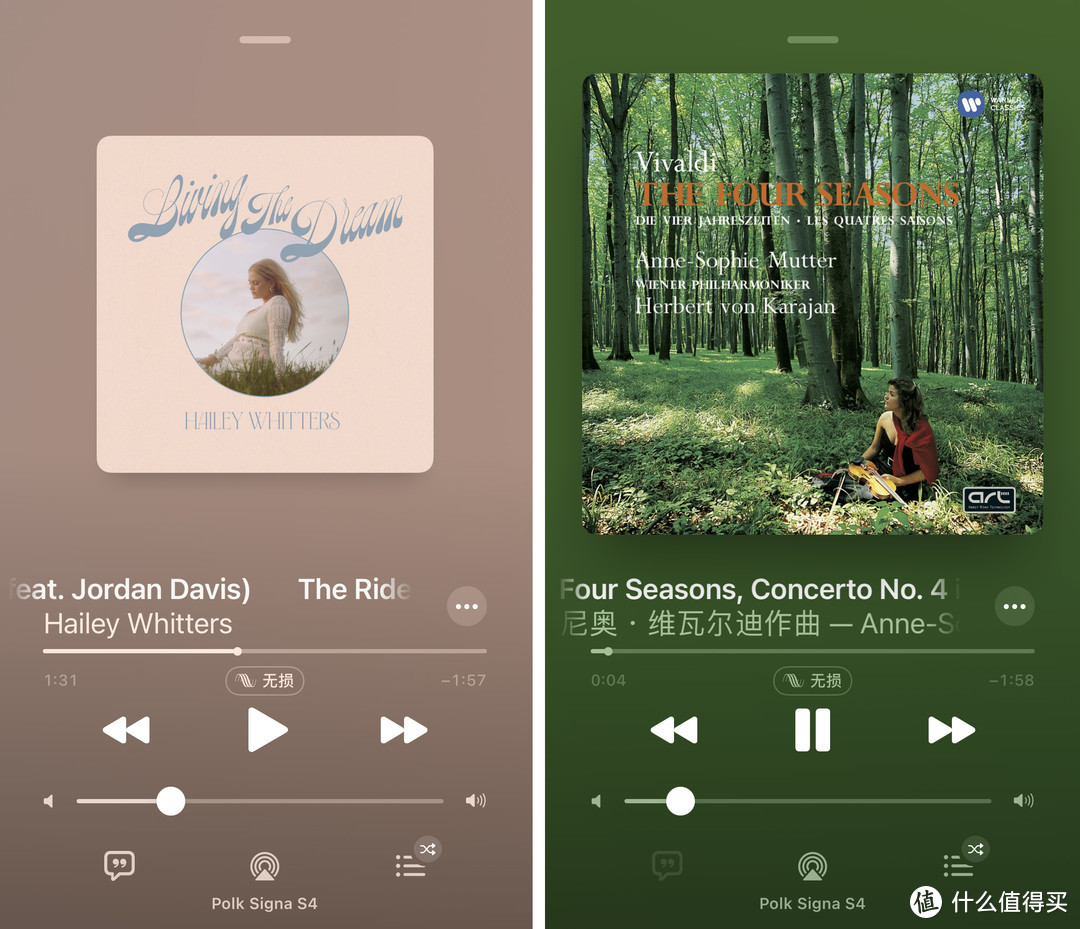Open the play queue in Hailey Whitters player

[x=411, y=865]
